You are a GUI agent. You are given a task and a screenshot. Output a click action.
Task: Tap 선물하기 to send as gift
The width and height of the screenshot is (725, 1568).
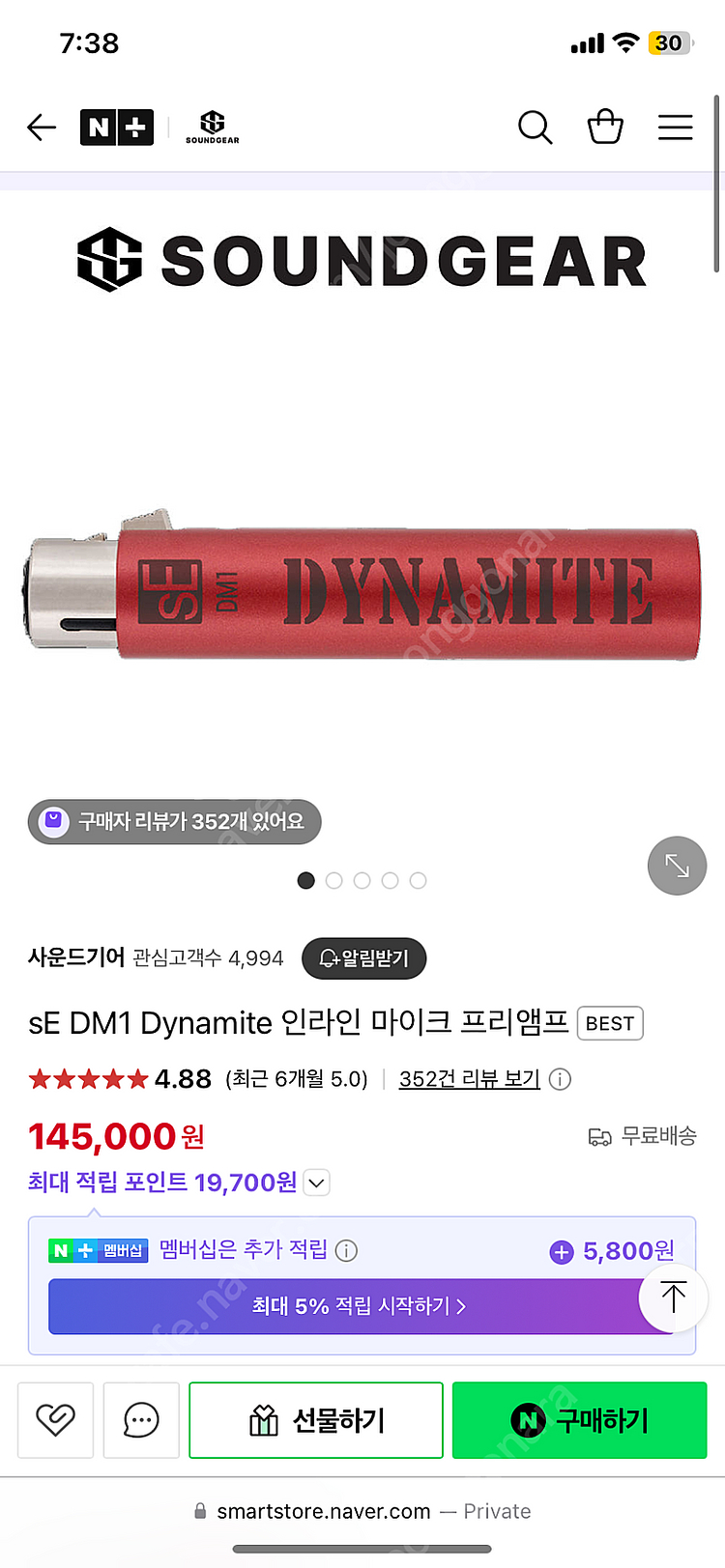point(316,1420)
